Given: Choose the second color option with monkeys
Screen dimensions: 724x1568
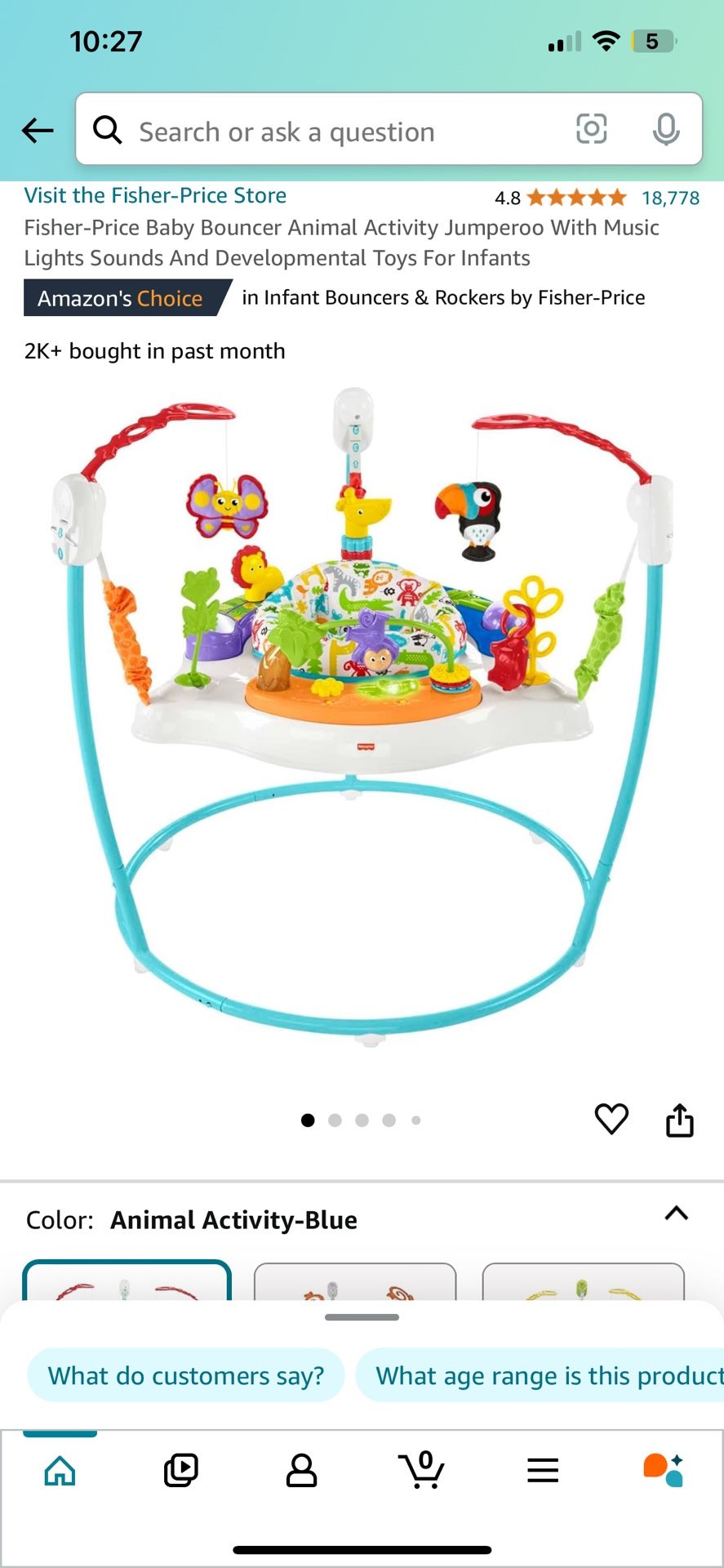Looking at the screenshot, I should [355, 1282].
